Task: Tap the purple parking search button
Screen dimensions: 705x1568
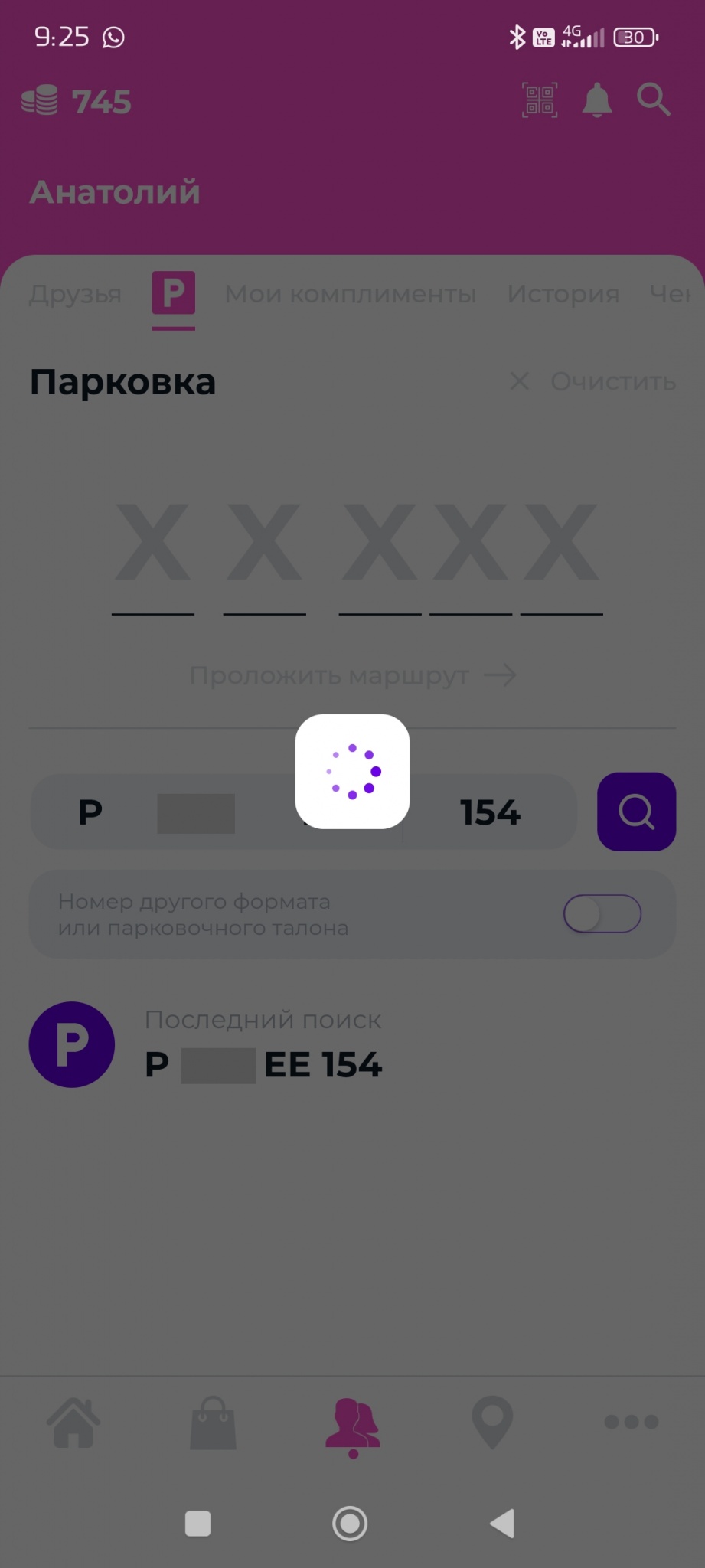Action: 636,812
